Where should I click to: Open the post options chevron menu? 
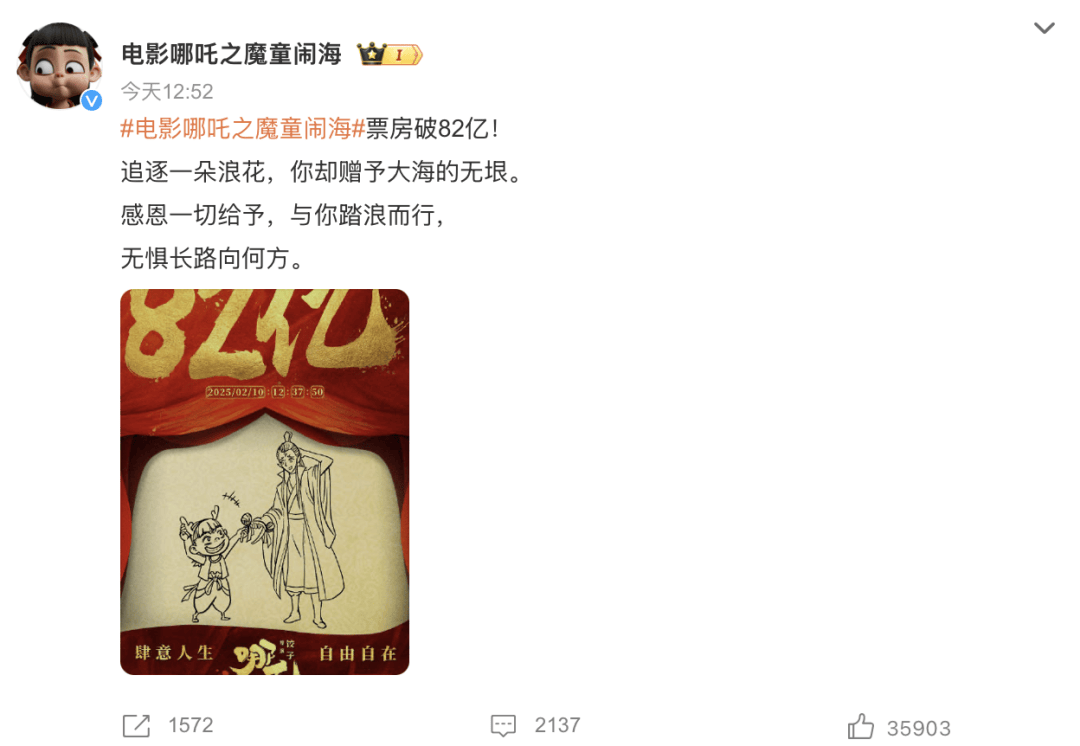pos(1044,28)
